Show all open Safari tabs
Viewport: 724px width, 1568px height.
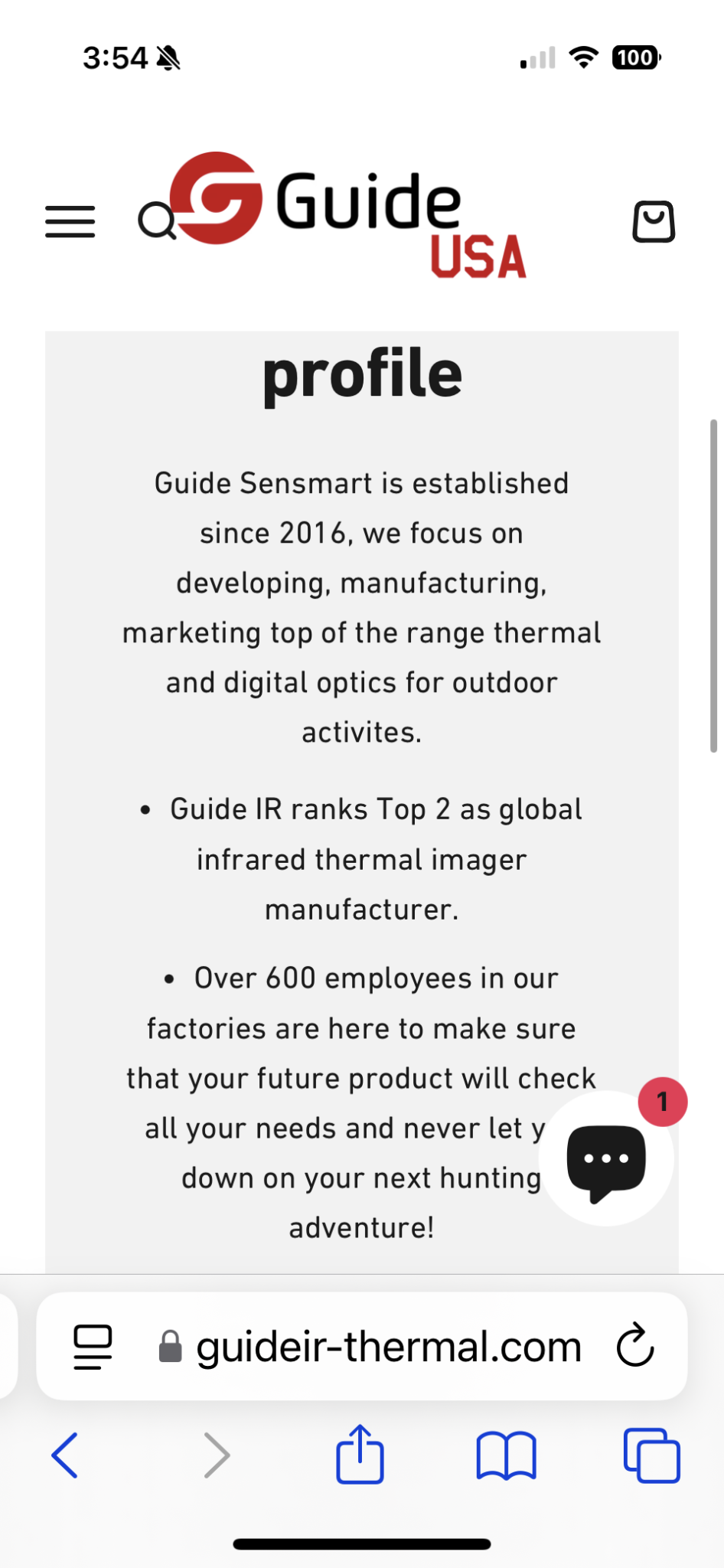(x=651, y=1455)
